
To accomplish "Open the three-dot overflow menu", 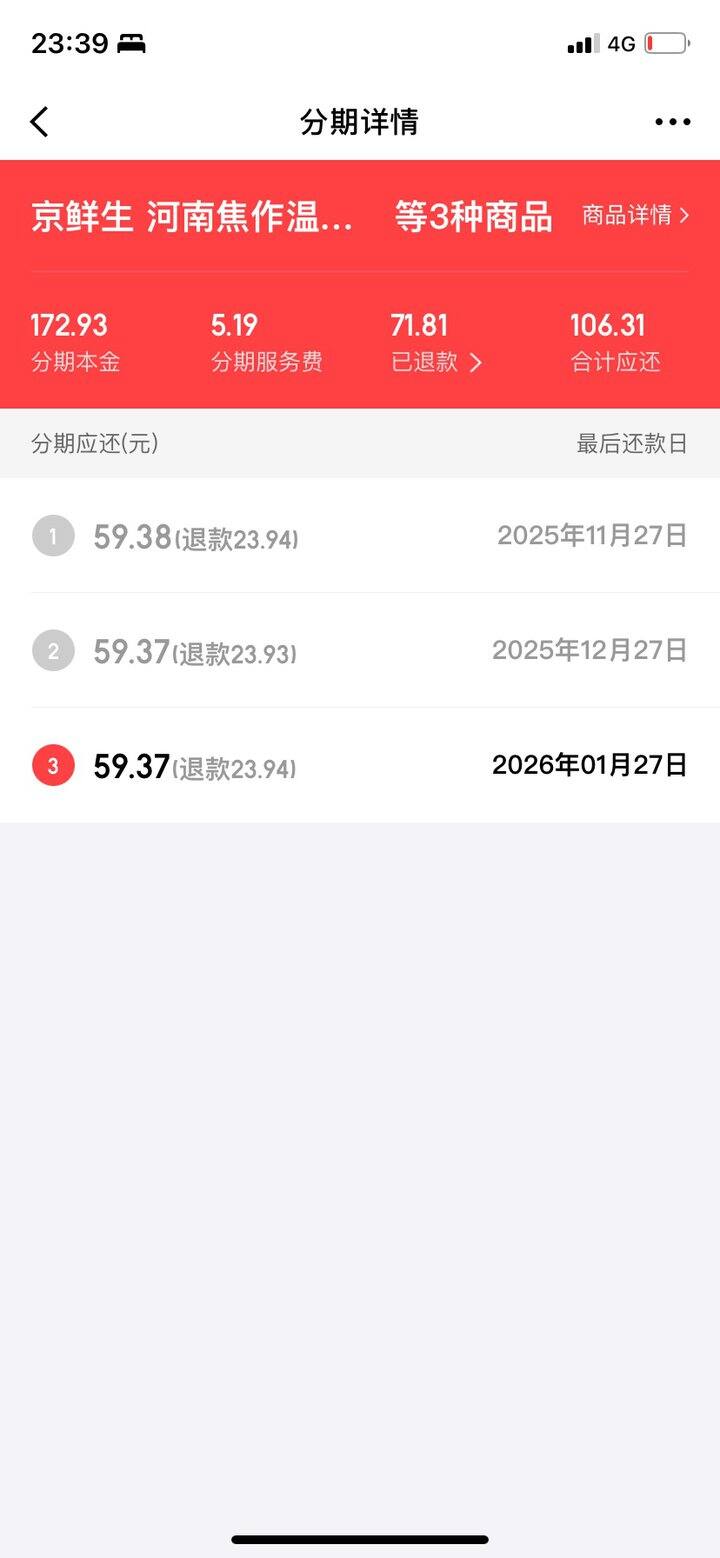I will click(x=672, y=122).
